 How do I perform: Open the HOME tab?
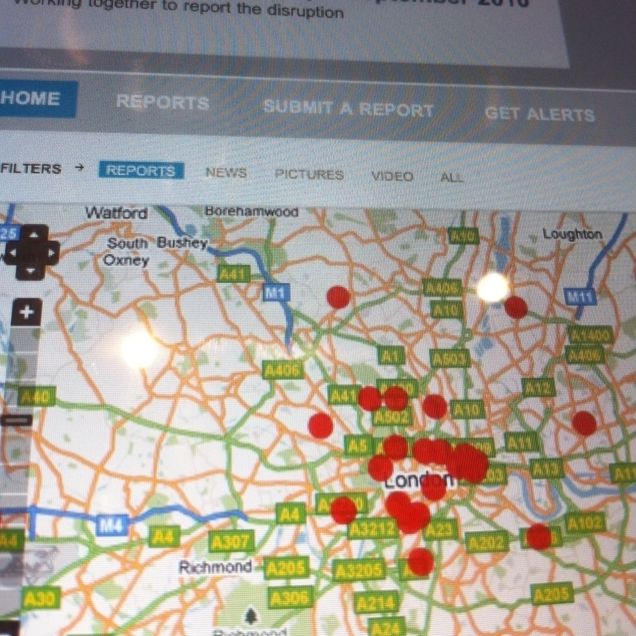[x=32, y=99]
